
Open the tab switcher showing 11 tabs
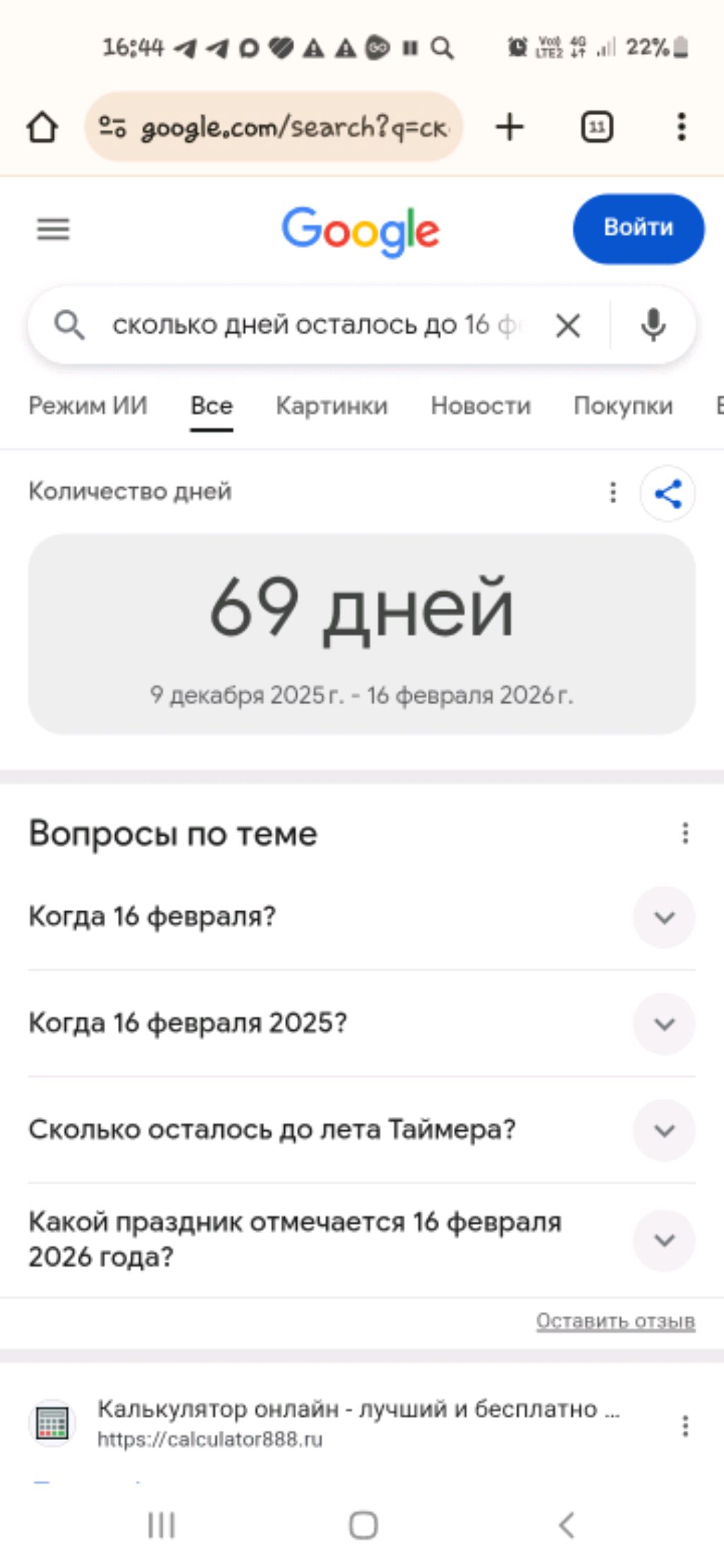pos(597,128)
